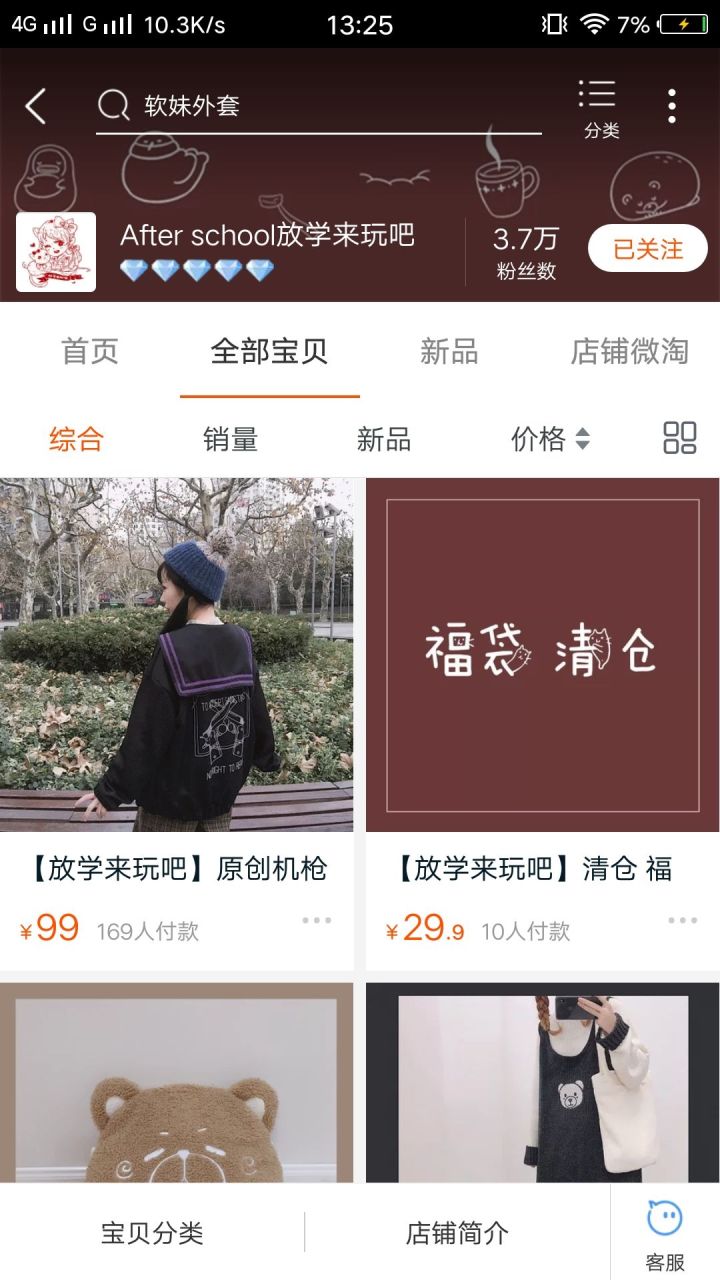Open the After school shop avatar
Screen dimensions: 720x1280
coord(56,251)
